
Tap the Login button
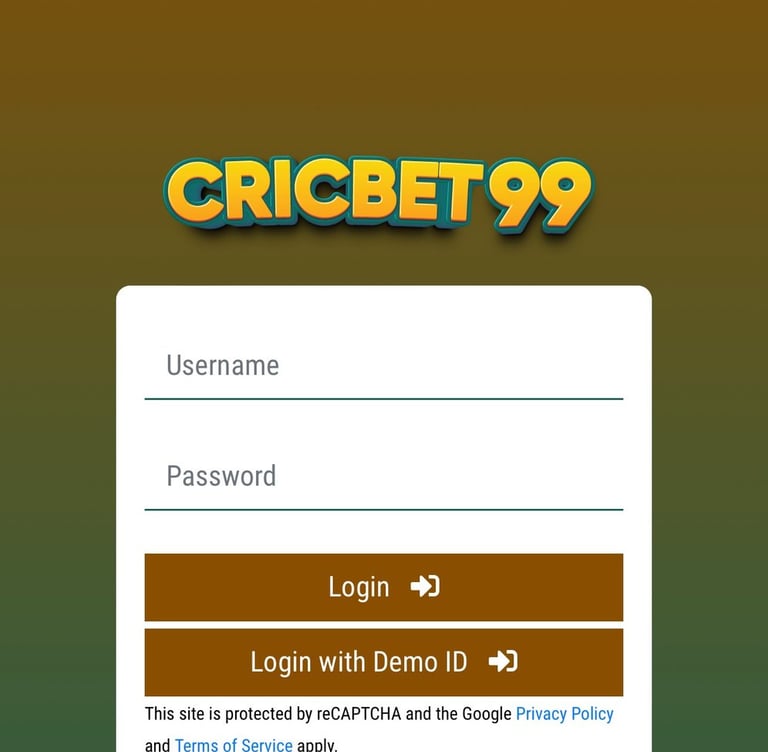[384, 587]
